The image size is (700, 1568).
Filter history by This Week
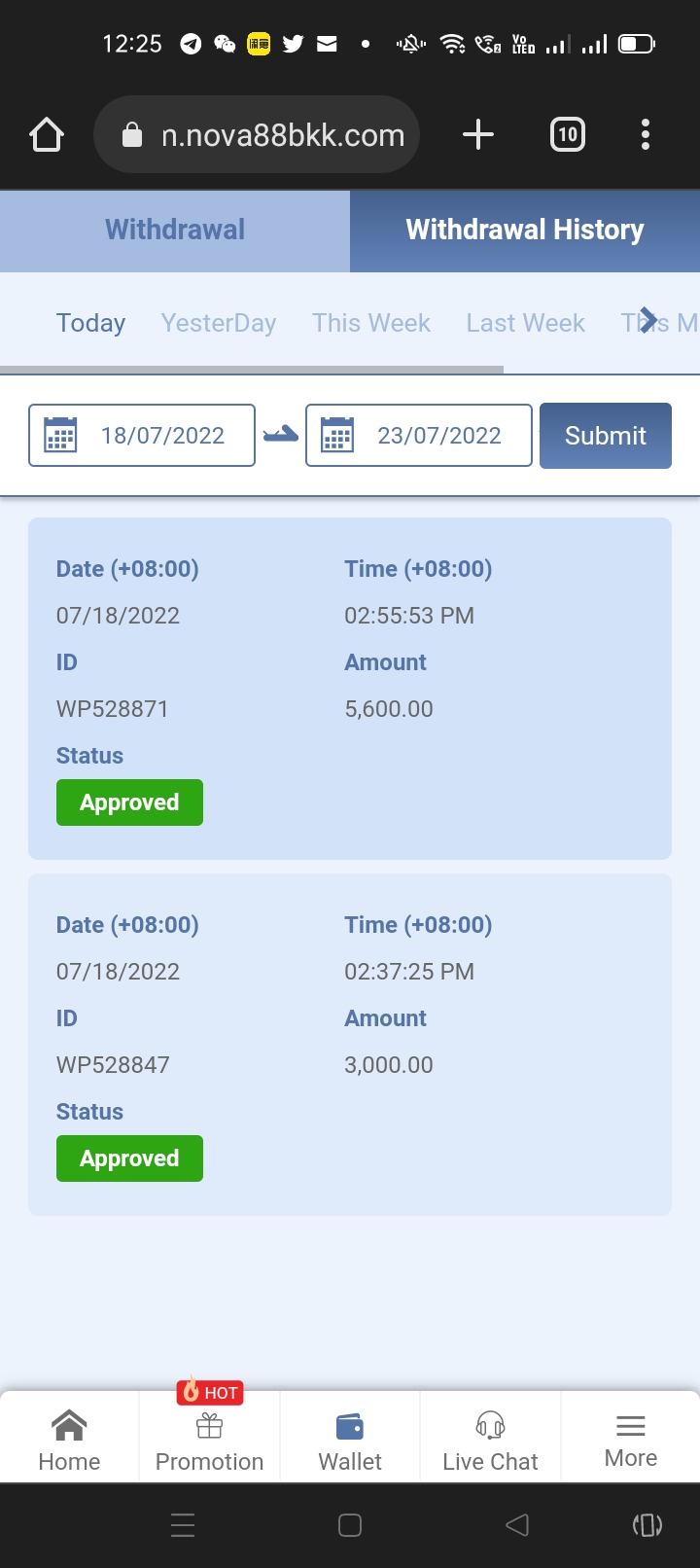tap(371, 323)
